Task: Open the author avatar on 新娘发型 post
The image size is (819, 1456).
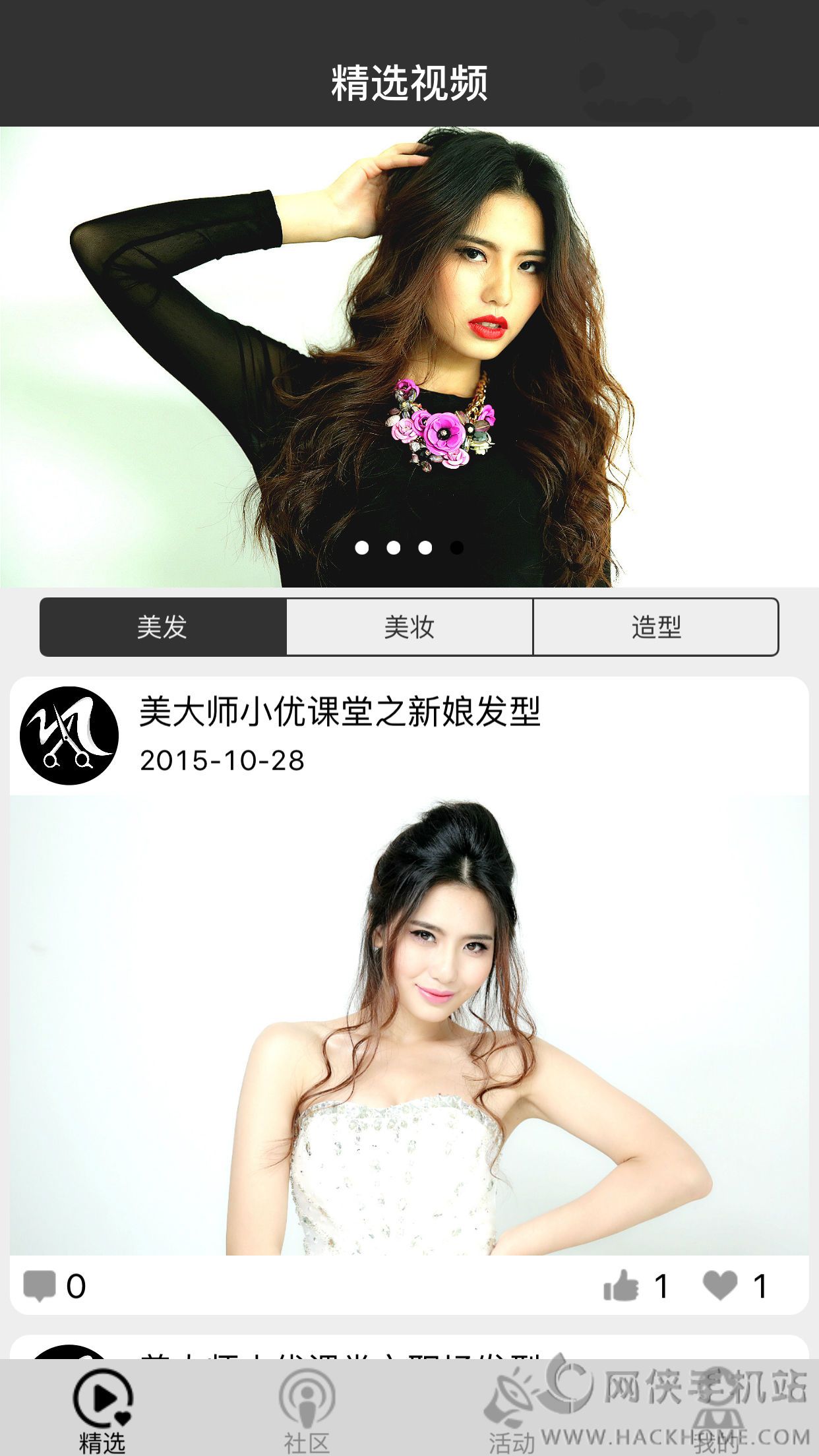Action: point(69,735)
